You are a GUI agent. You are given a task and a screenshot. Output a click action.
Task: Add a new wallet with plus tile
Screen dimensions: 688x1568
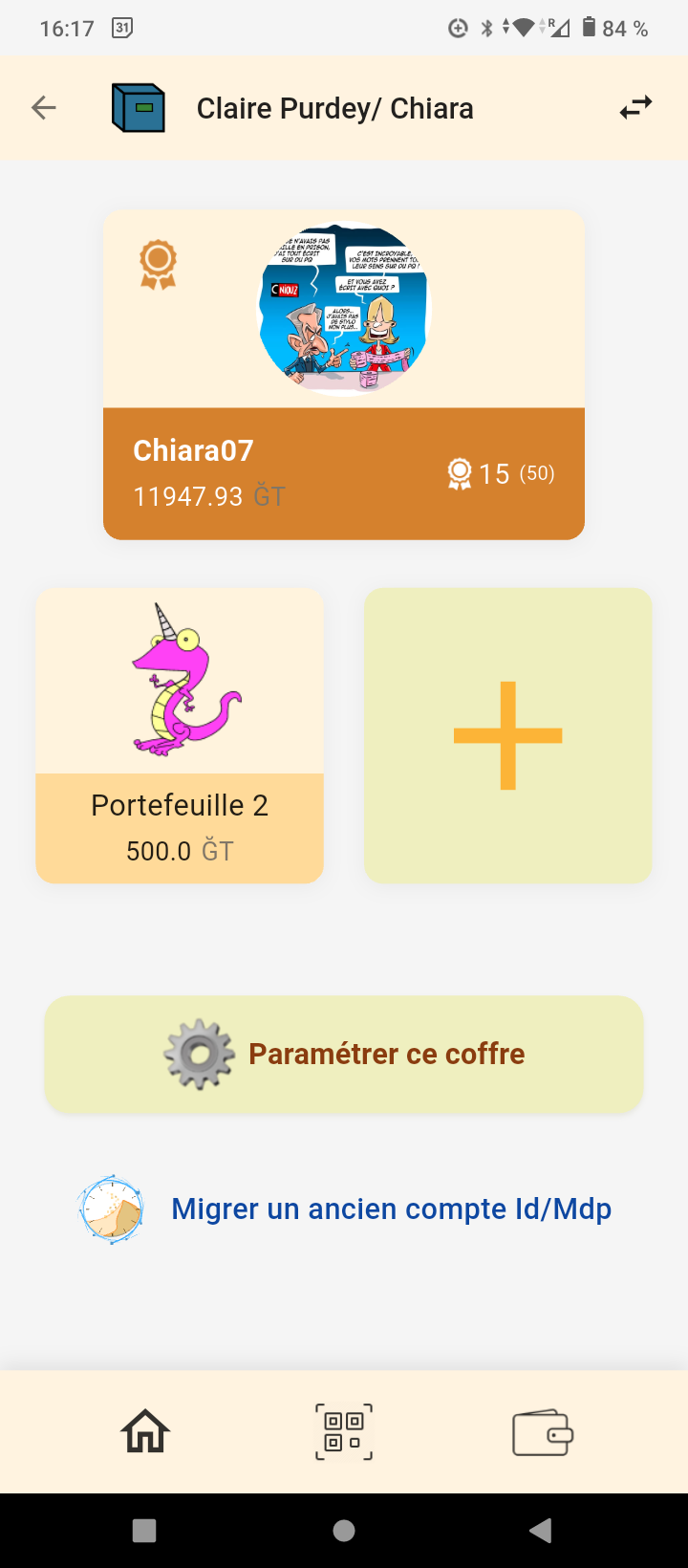pyautogui.click(x=507, y=735)
